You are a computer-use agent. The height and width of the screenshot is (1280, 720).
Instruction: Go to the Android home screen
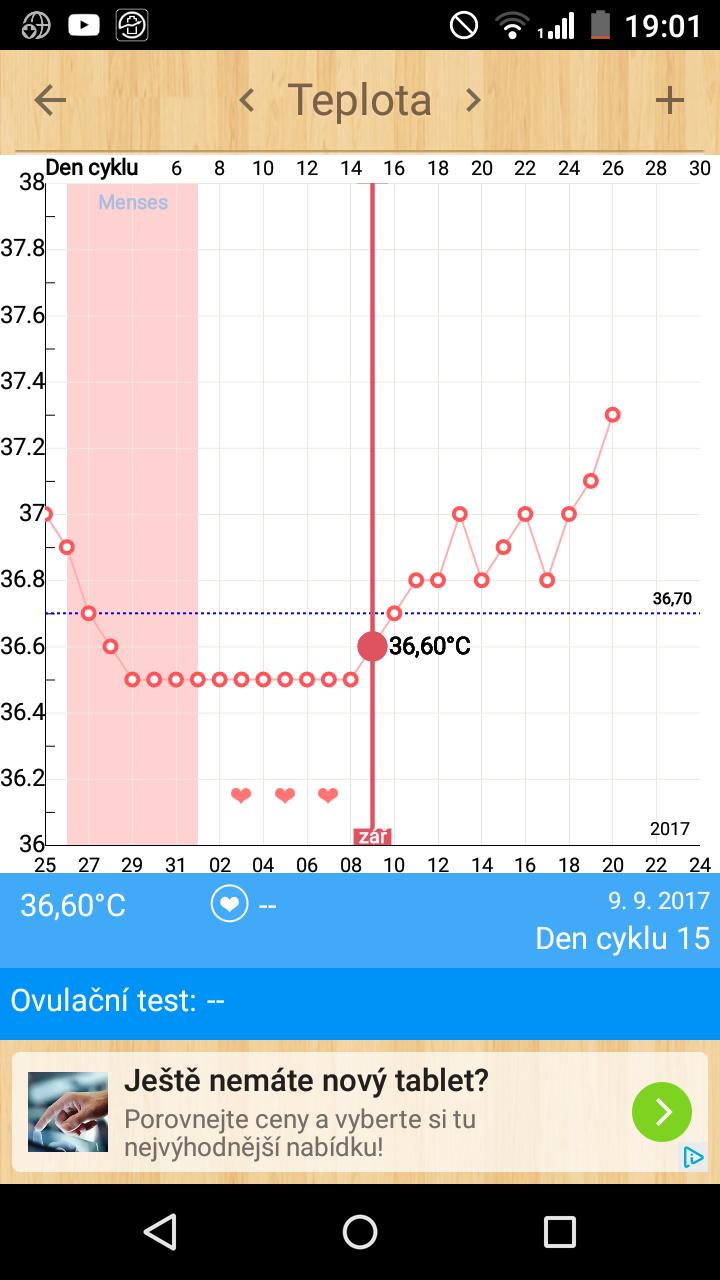(x=360, y=1232)
